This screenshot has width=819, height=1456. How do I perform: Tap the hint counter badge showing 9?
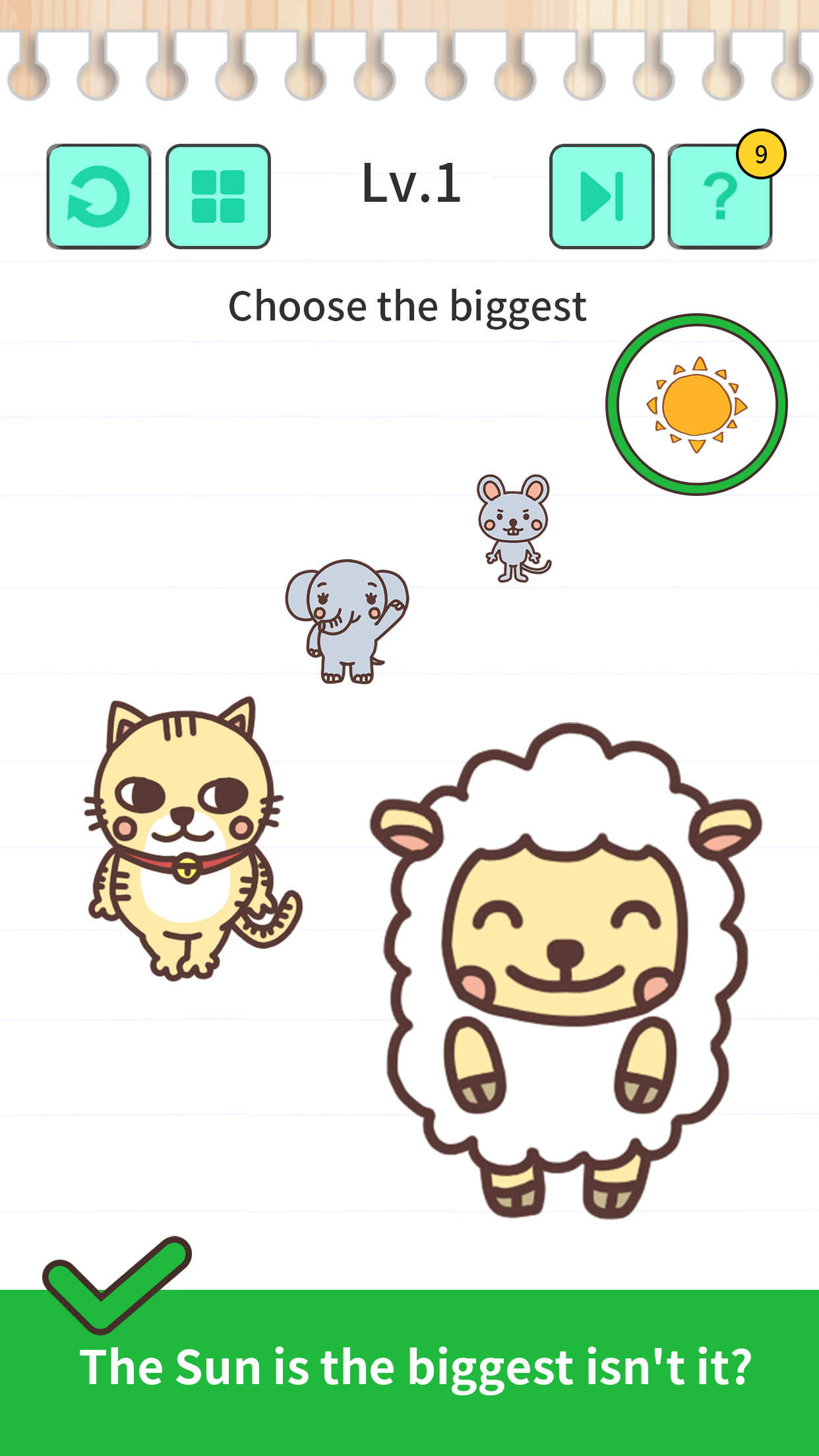pyautogui.click(x=764, y=152)
